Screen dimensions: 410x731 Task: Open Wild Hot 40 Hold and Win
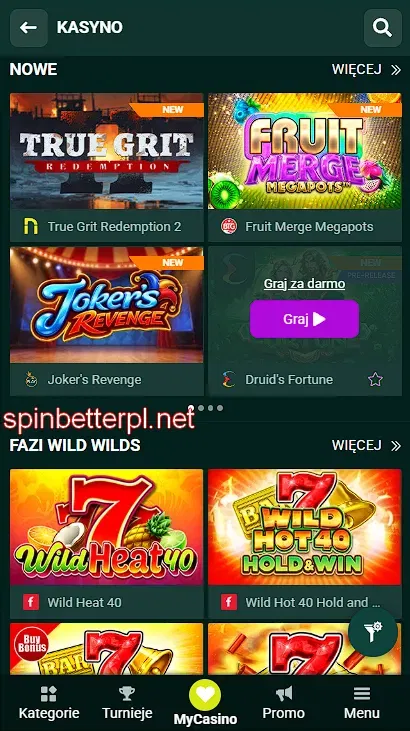coord(305,544)
